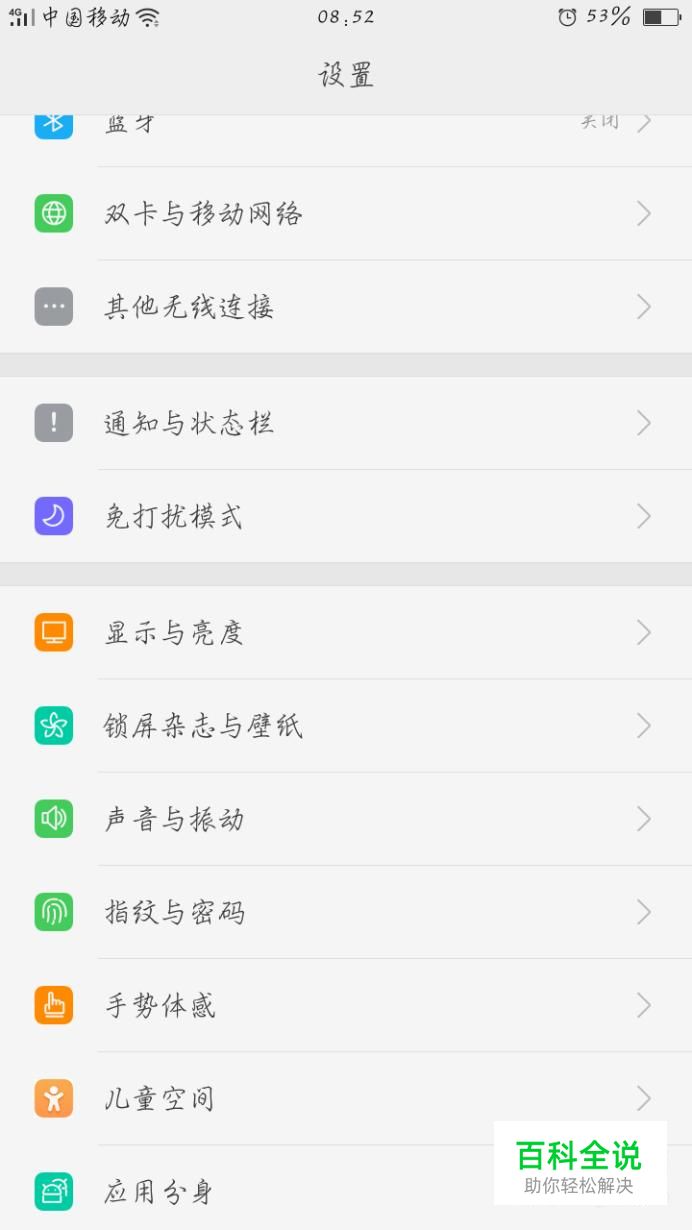Open the 蓝牙 Bluetooth settings row
Viewport: 692px width, 1230px height.
tap(346, 140)
